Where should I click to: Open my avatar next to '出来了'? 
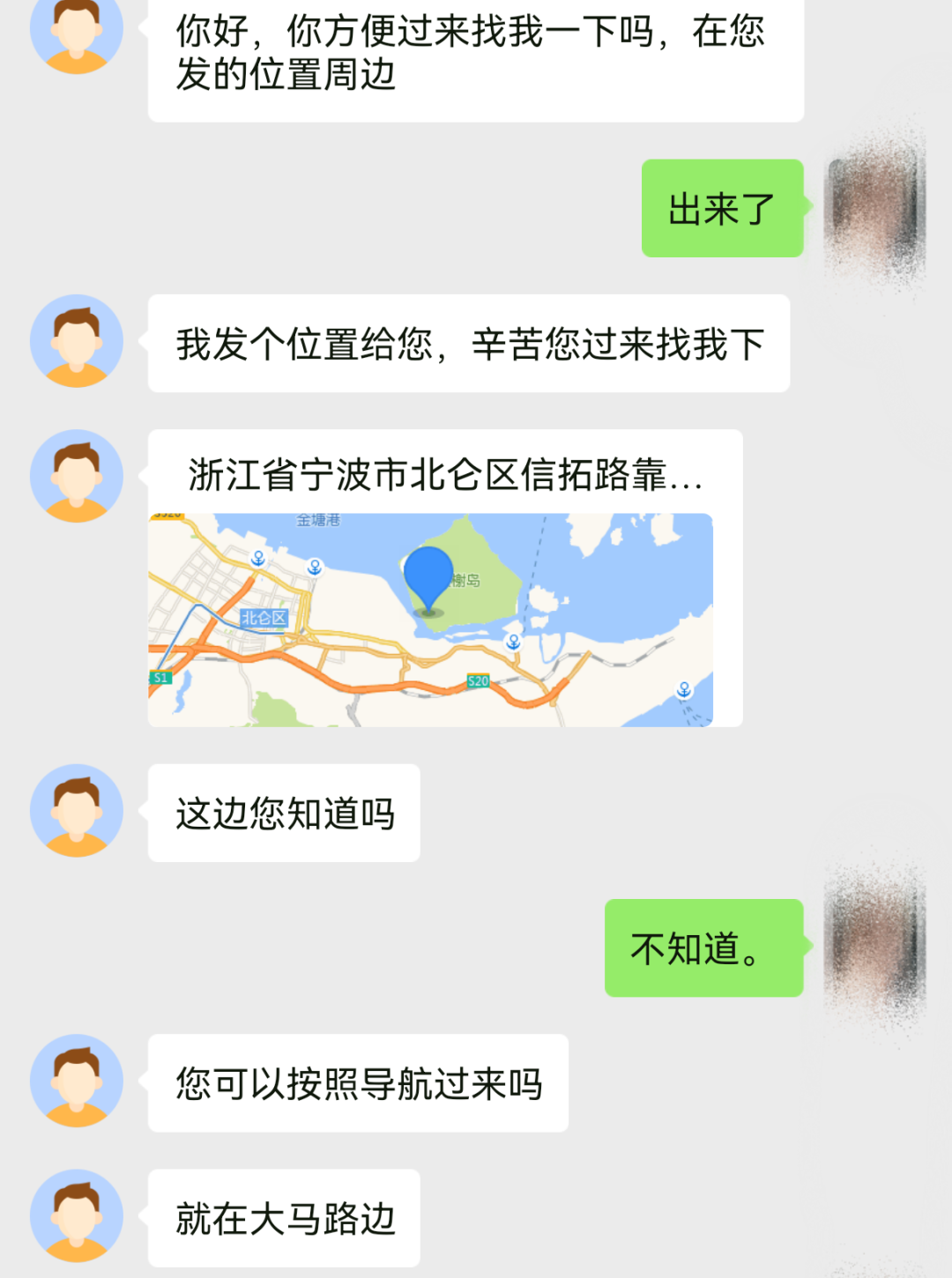click(x=874, y=209)
